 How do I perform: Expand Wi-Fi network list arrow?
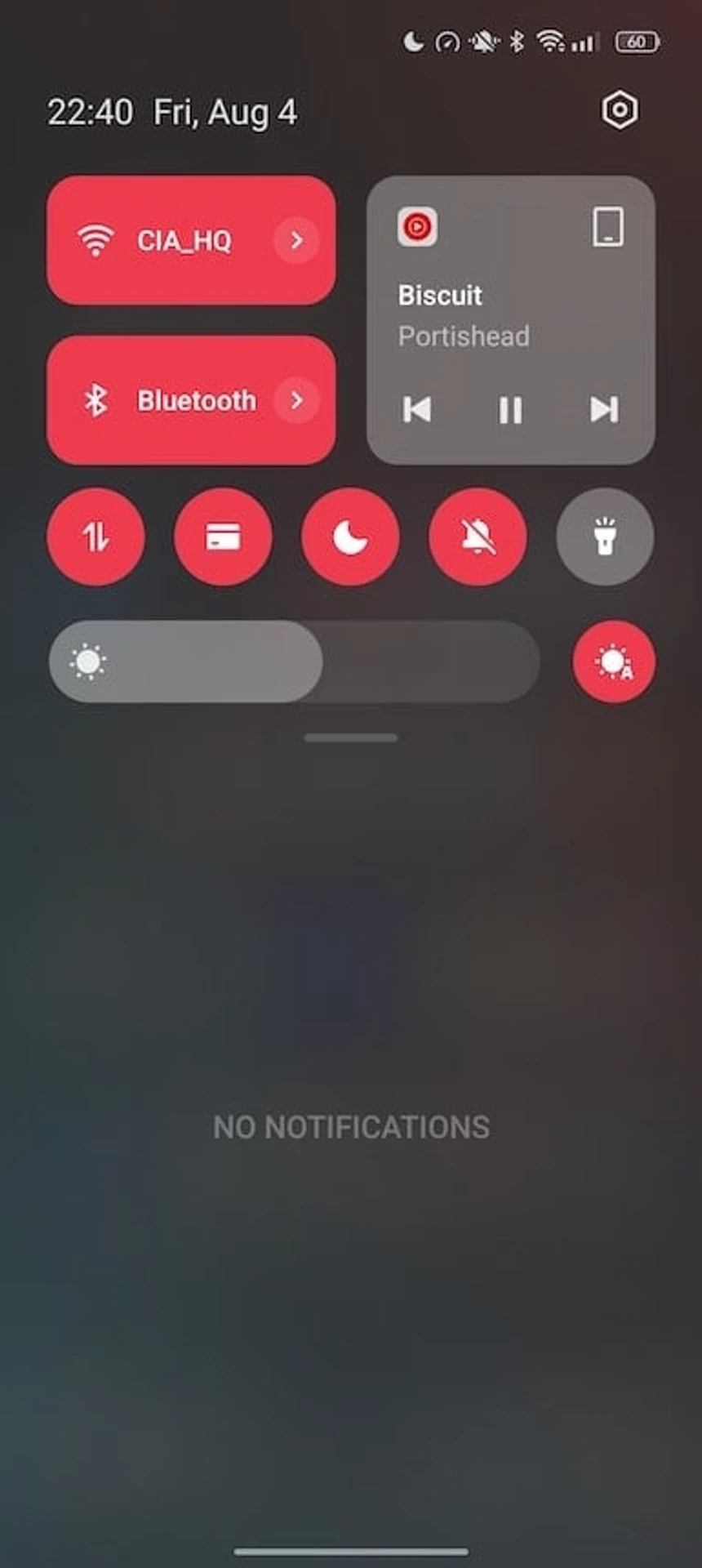[296, 240]
